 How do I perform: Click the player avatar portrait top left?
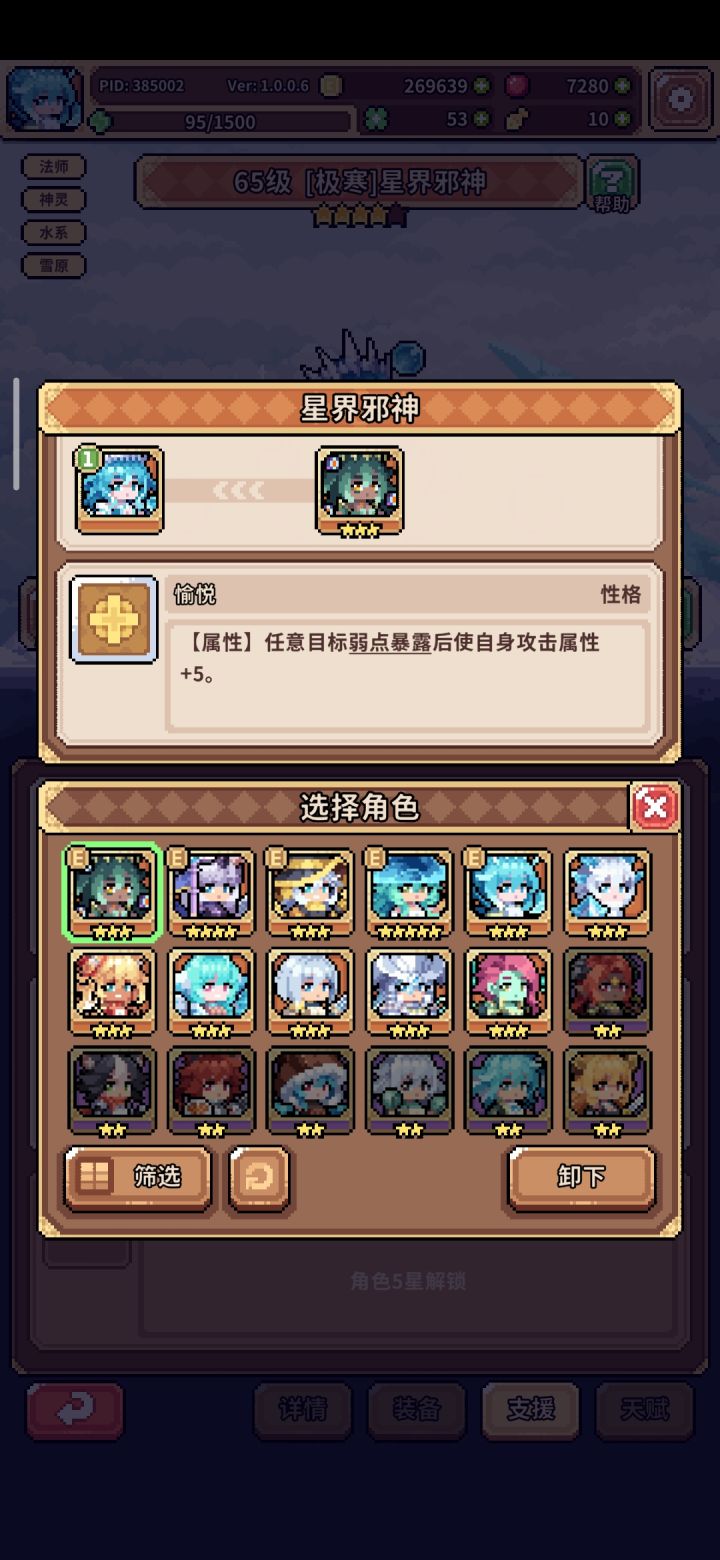pos(42,97)
